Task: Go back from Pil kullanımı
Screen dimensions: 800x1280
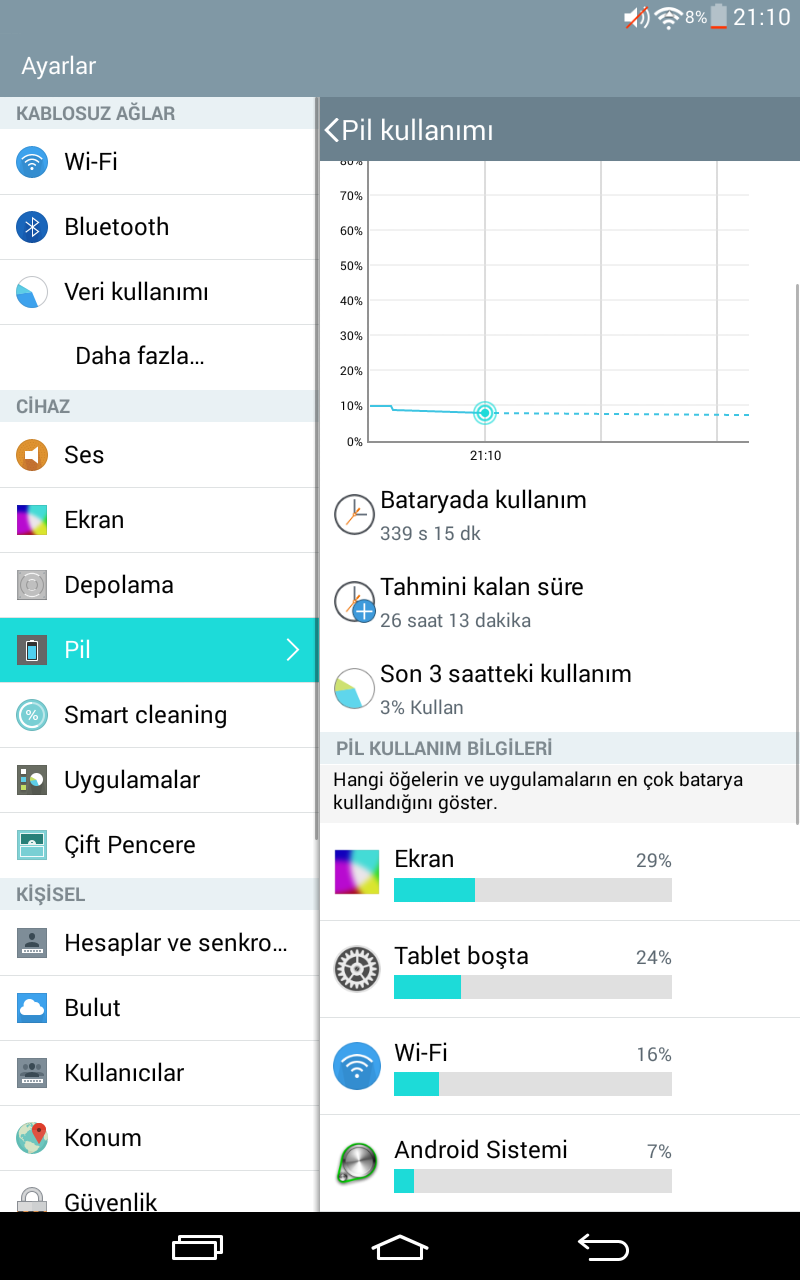Action: click(x=408, y=130)
